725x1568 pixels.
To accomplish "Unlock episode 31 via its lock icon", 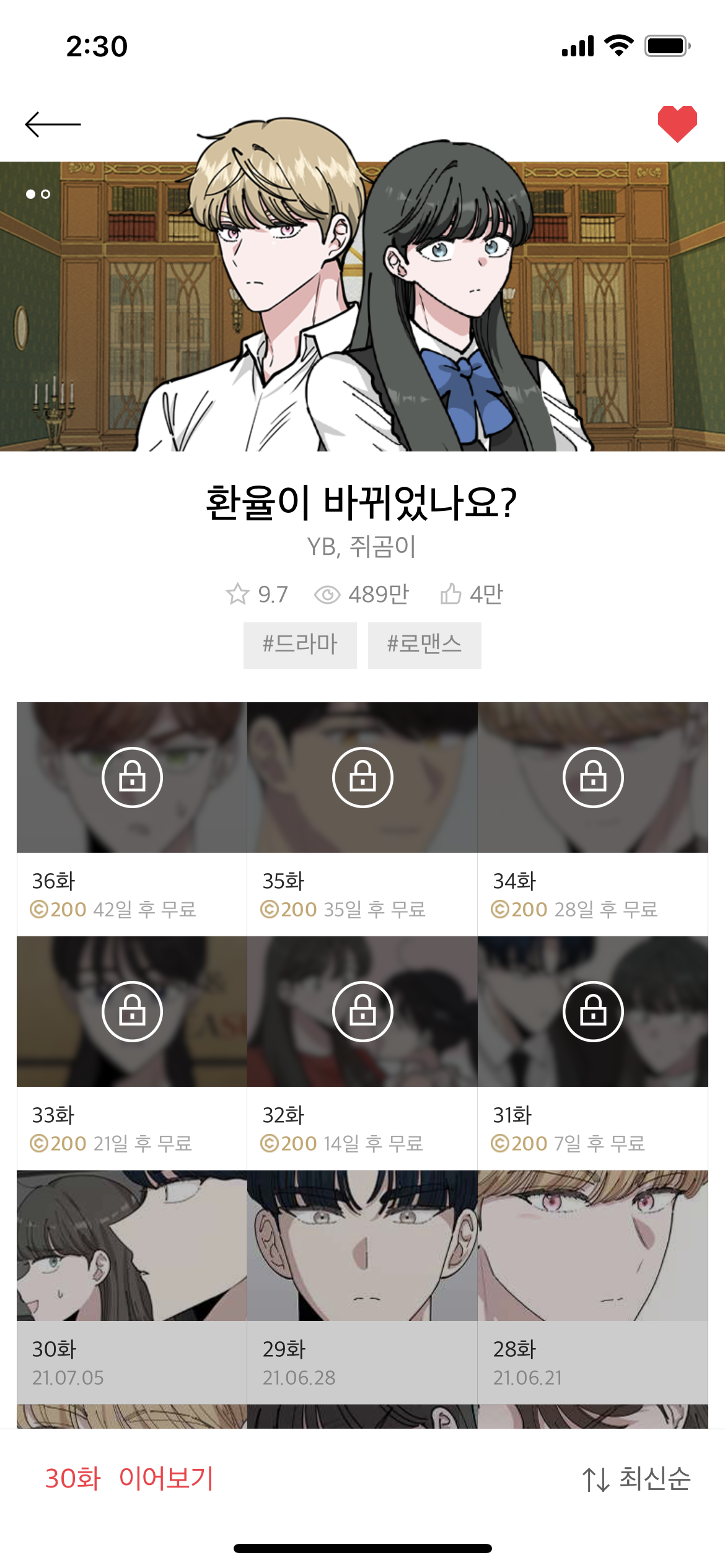I will tap(593, 1010).
